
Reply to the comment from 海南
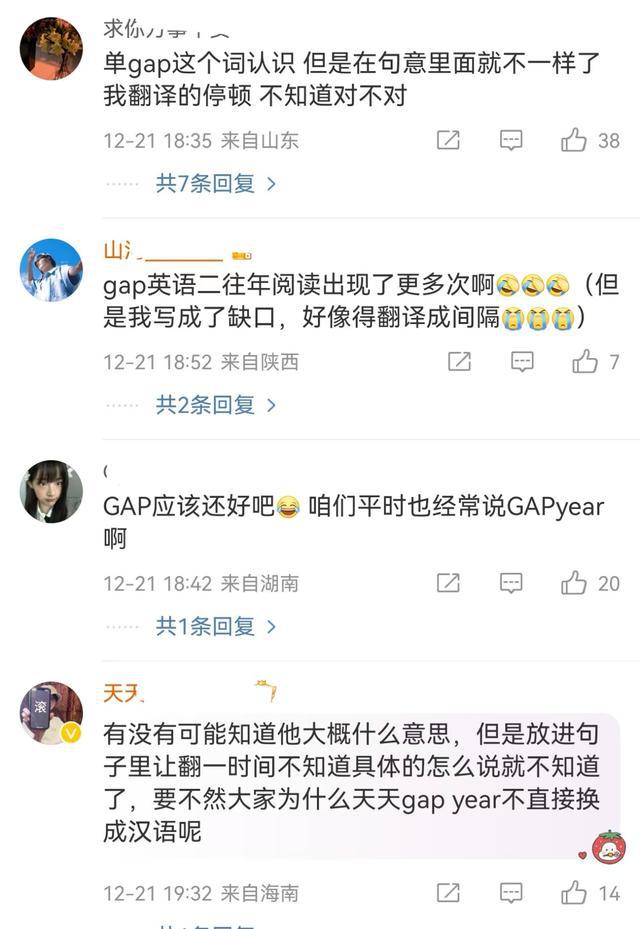(511, 893)
